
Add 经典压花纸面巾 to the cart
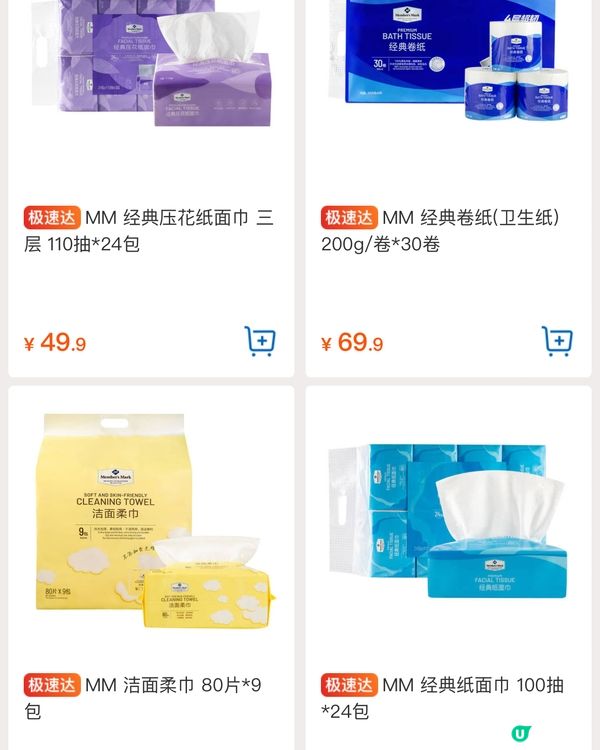tap(260, 341)
